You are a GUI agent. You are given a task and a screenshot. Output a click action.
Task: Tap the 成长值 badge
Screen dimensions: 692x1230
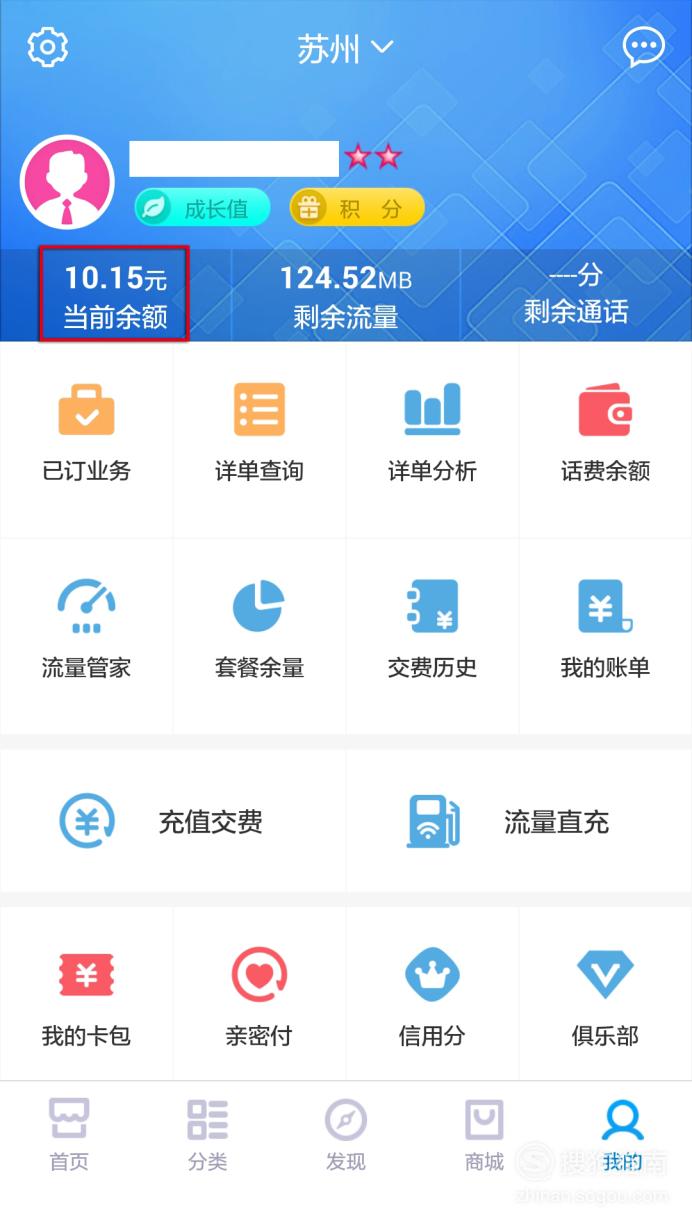(203, 208)
